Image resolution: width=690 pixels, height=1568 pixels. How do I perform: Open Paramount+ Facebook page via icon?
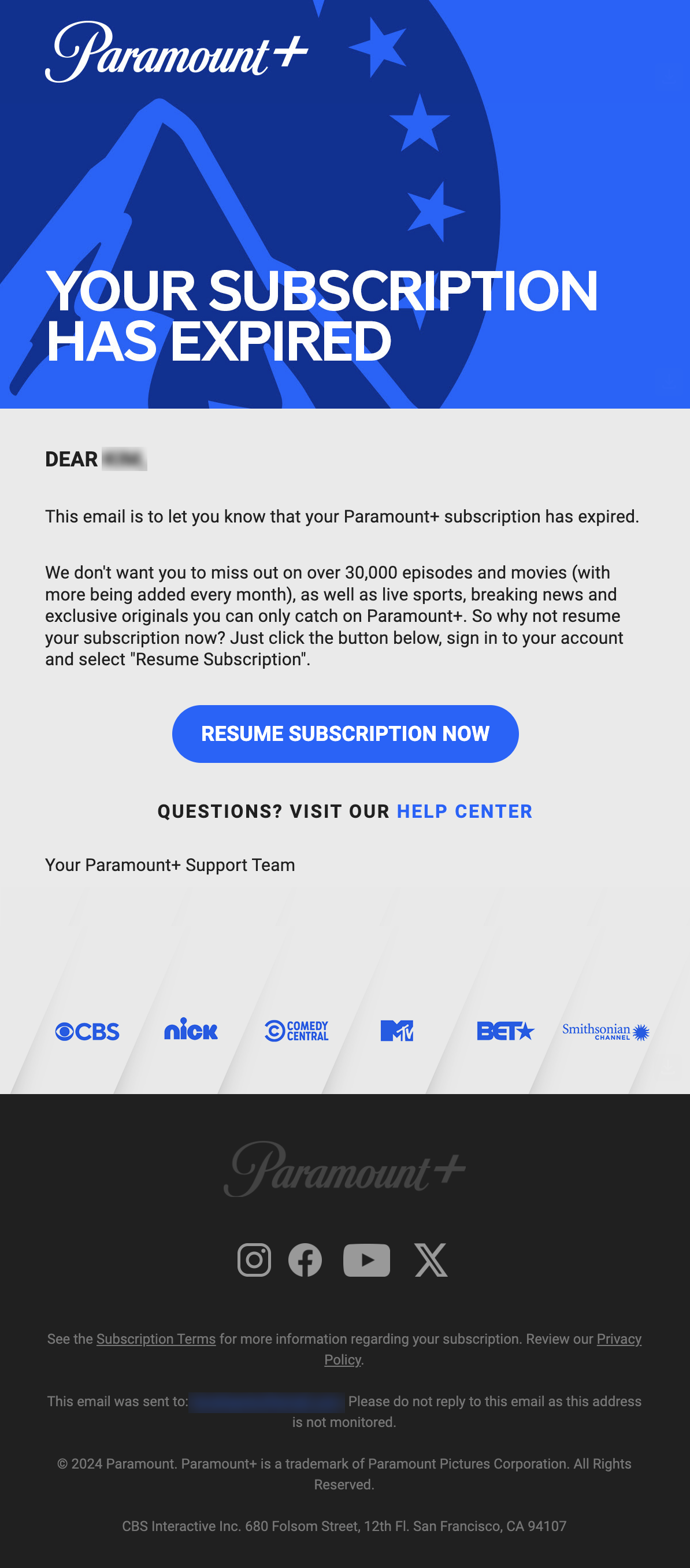(x=305, y=1260)
